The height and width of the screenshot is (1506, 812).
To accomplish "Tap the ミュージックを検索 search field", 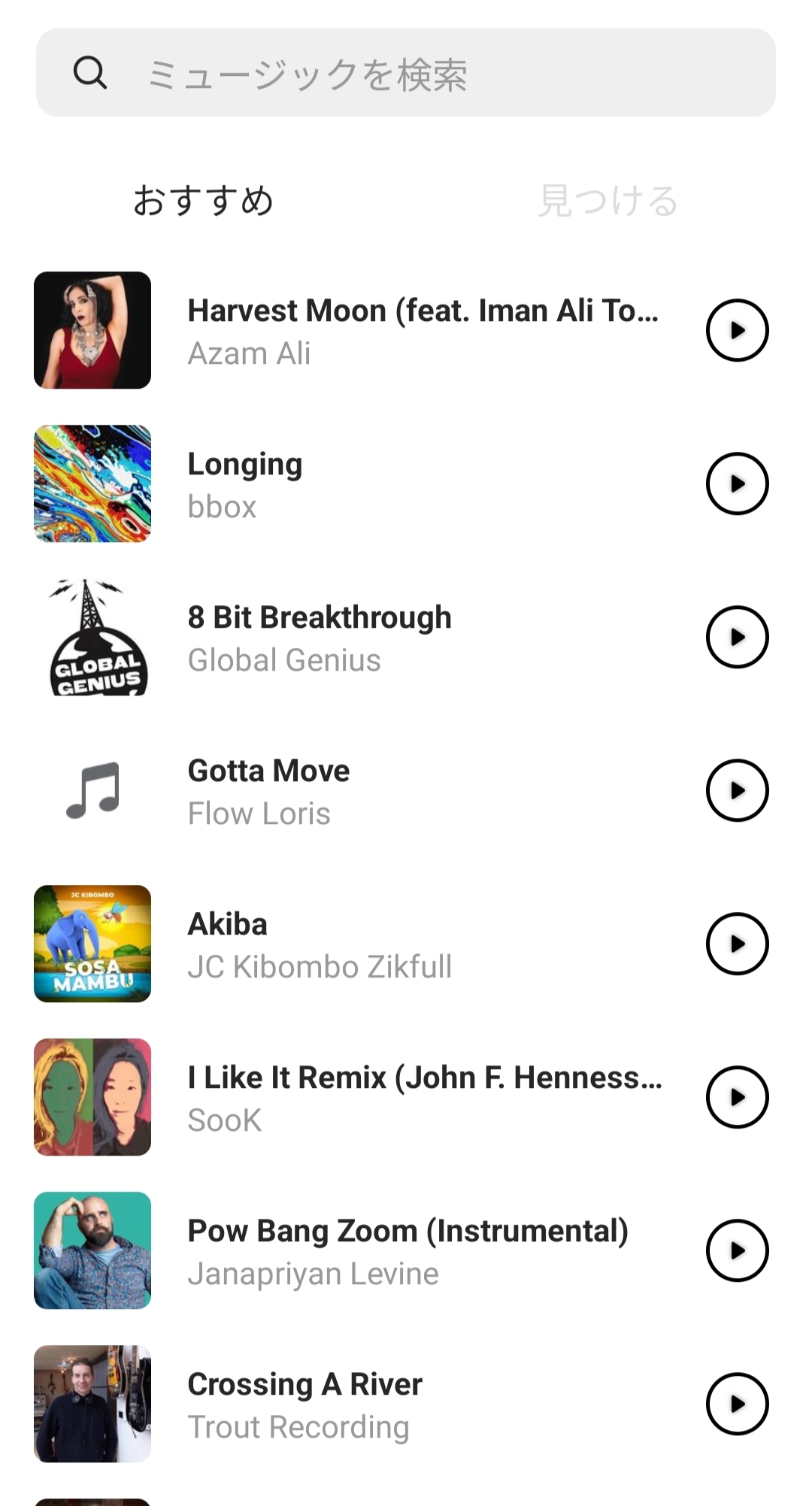I will pos(406,73).
